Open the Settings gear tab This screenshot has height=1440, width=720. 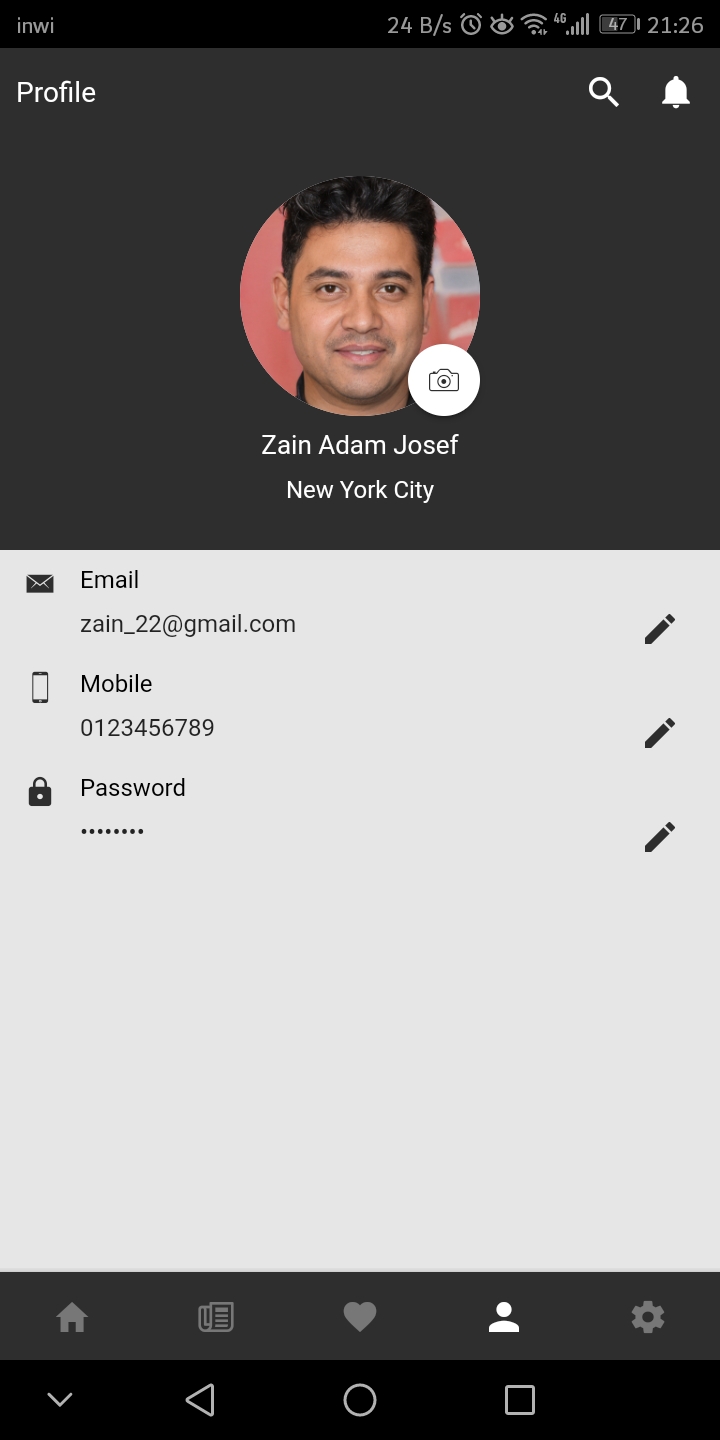coord(648,1317)
